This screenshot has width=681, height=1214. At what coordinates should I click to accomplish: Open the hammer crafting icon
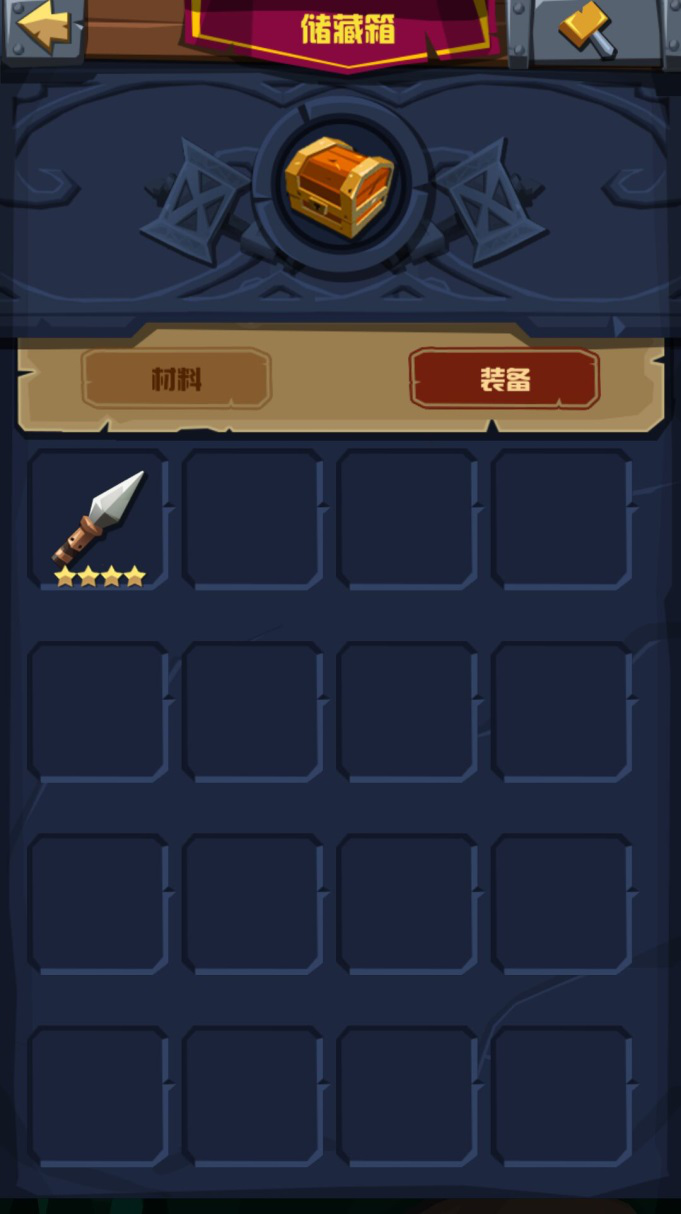click(588, 30)
